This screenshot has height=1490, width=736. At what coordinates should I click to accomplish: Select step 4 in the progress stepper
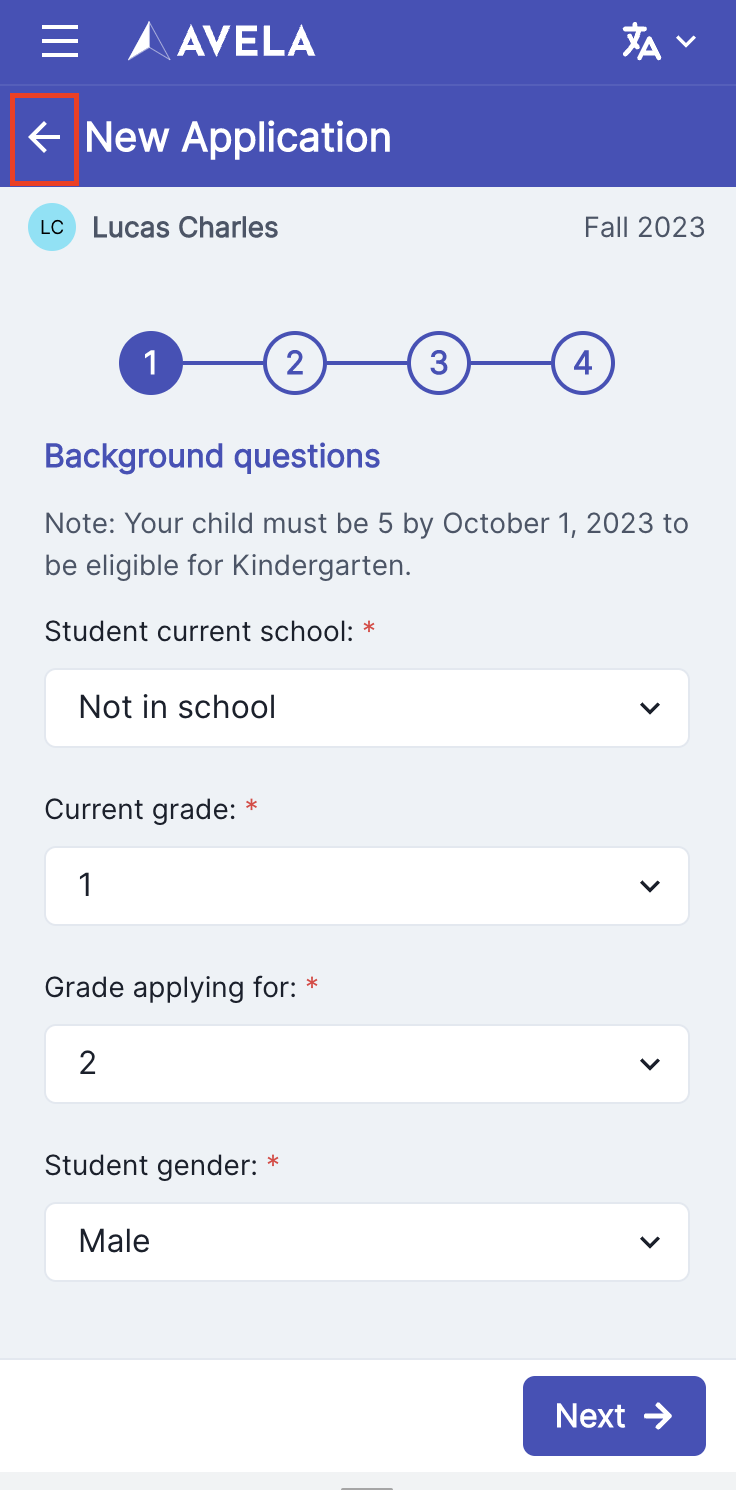(583, 363)
